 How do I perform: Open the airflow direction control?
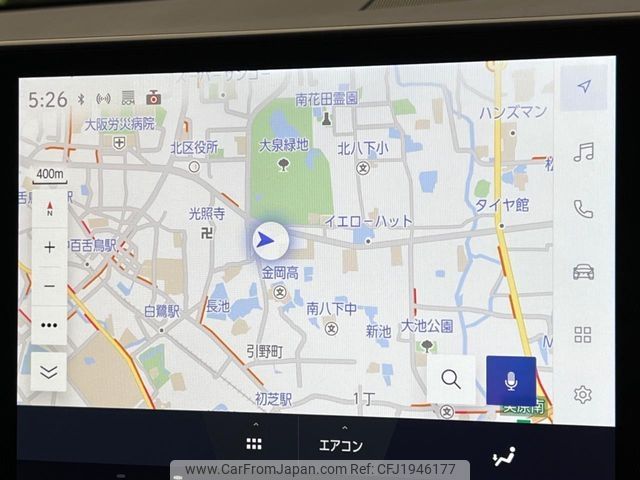[x=503, y=457]
